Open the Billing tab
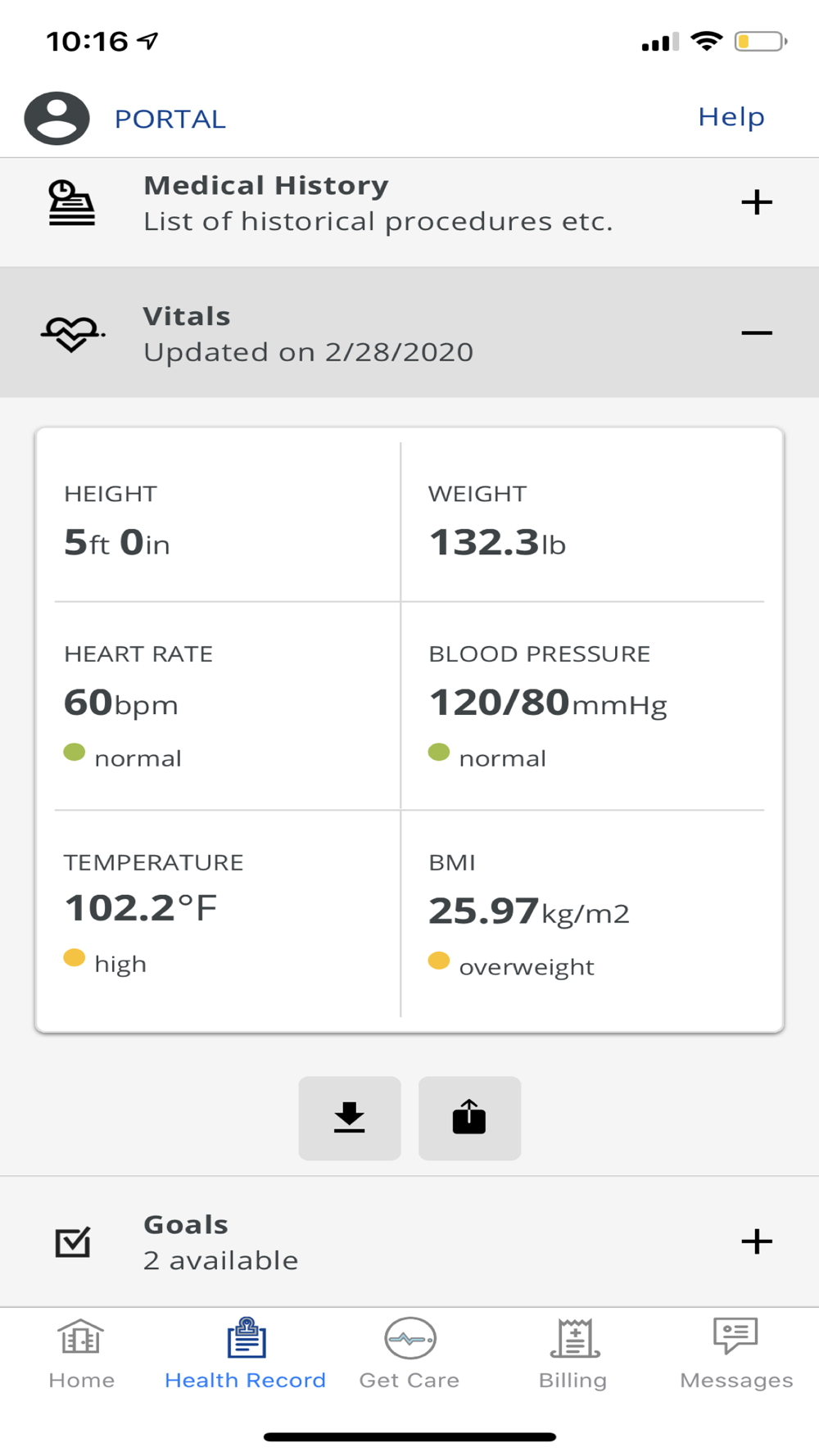This screenshot has height=1456, width=819. pos(573,1354)
